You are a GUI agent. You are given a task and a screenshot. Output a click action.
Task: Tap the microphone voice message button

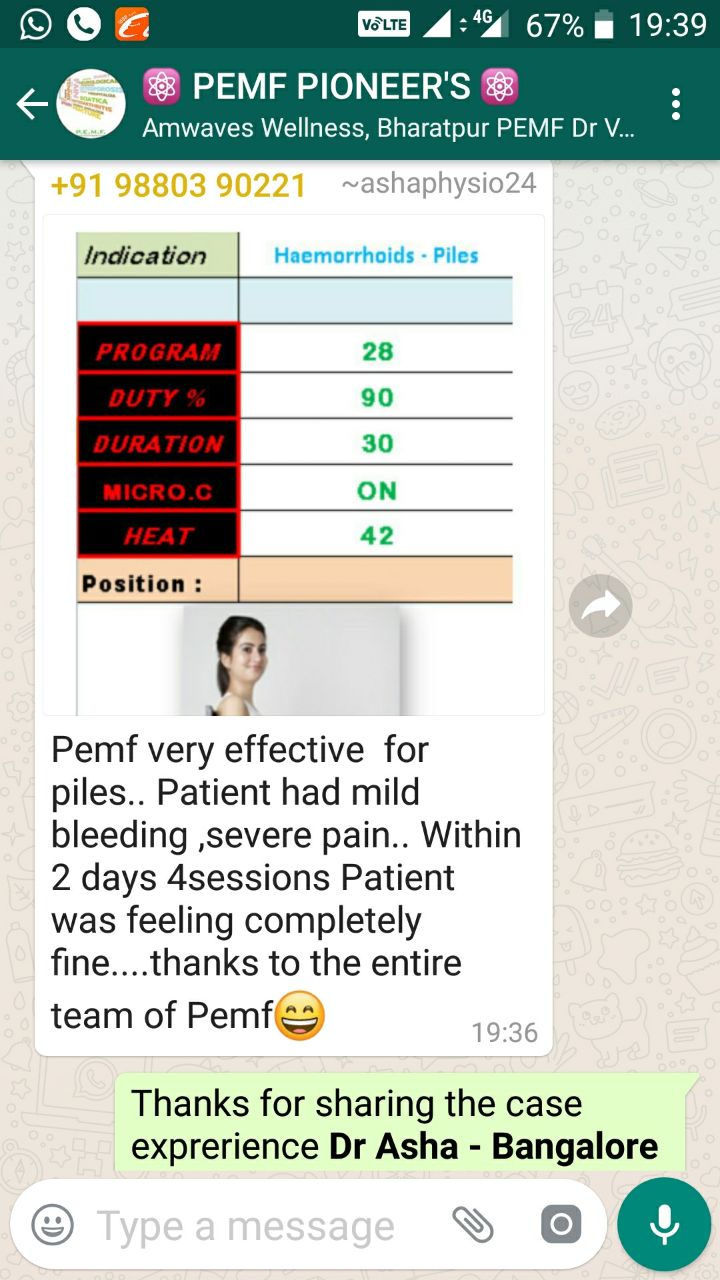(664, 1225)
